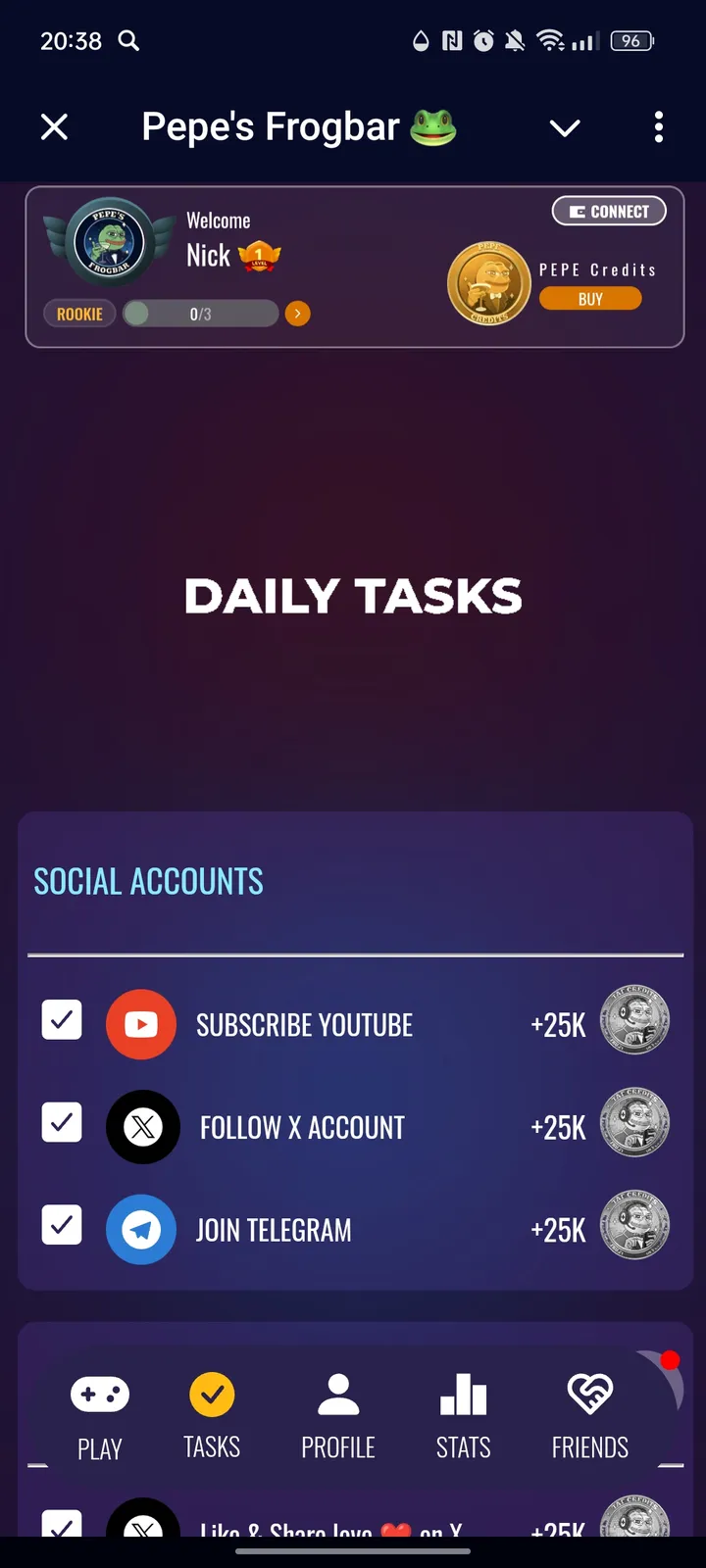Close the Pepe's Frogbar mini app
This screenshot has width=706, height=1568.
pos(55,126)
